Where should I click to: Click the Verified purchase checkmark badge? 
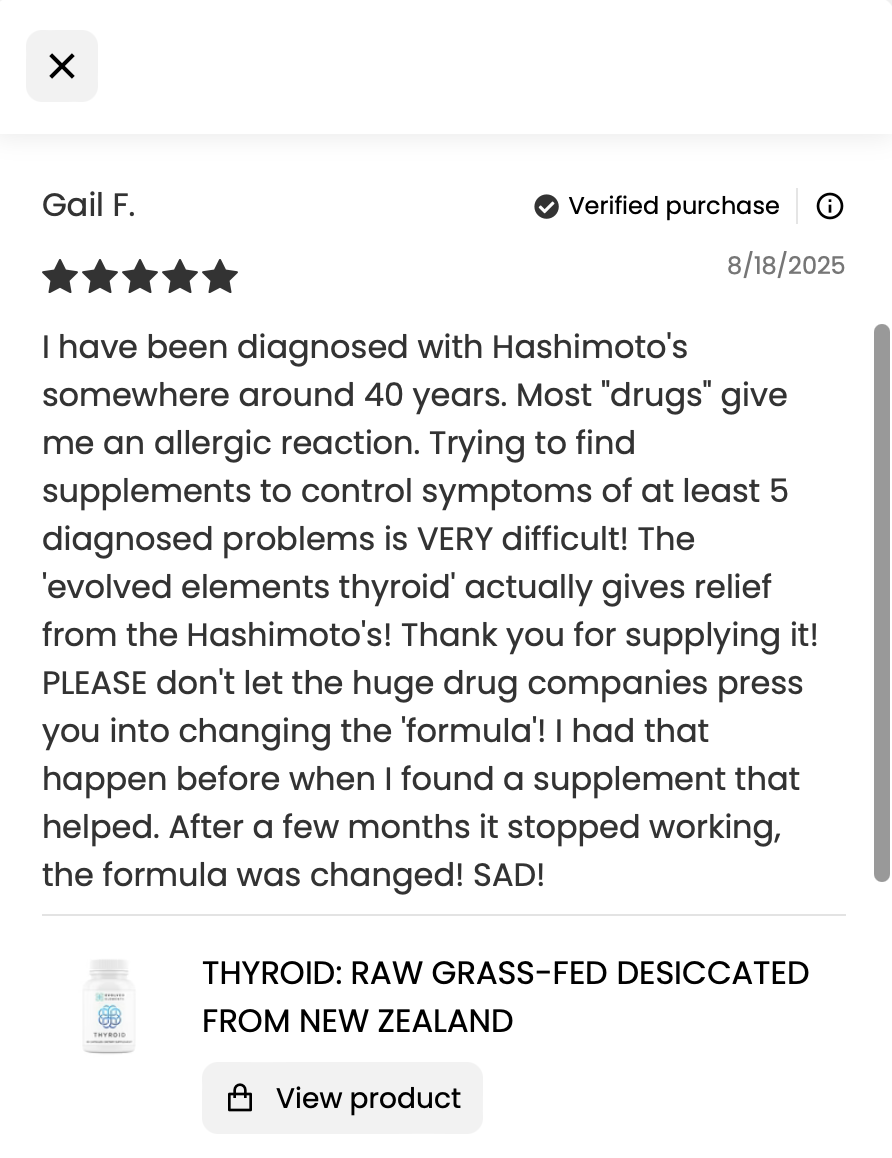click(x=545, y=206)
